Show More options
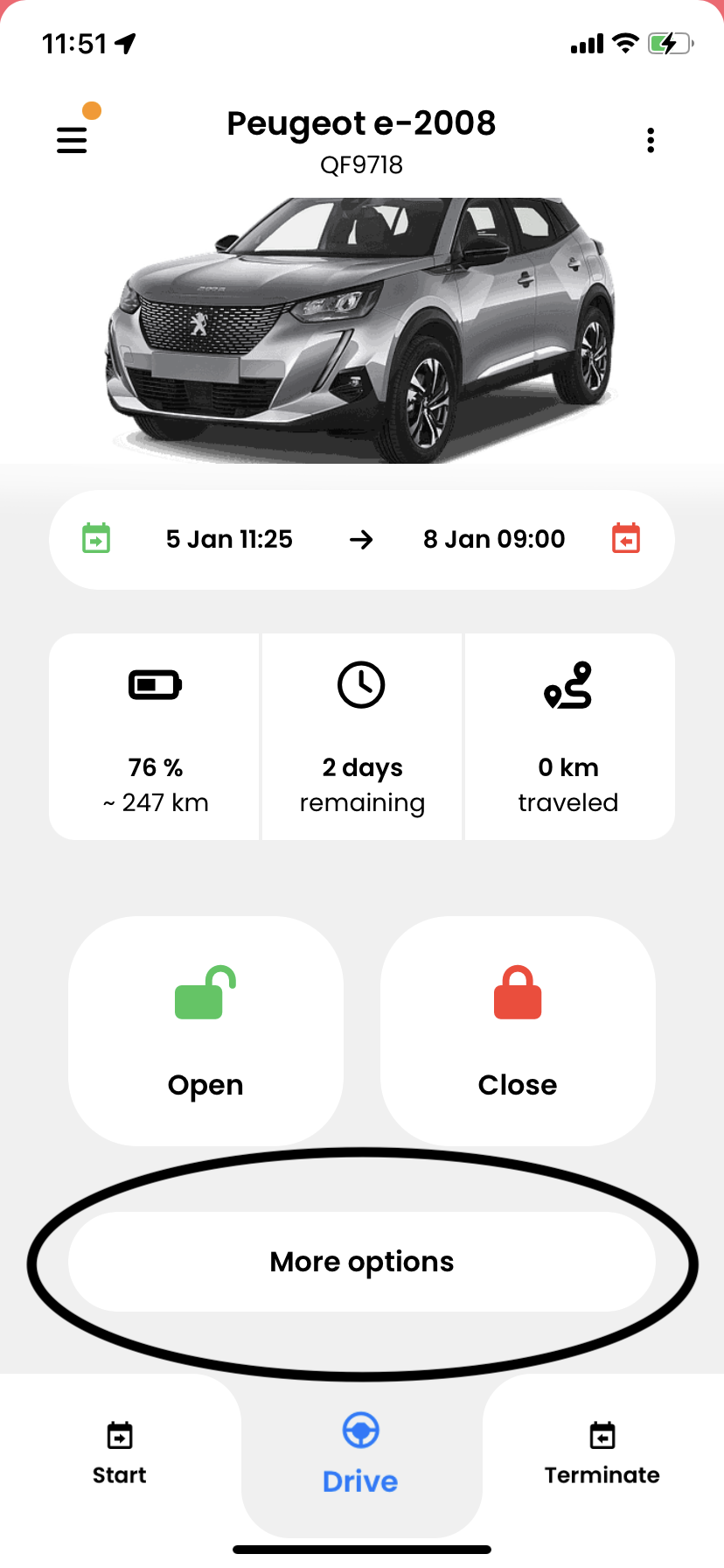Viewport: 724px width, 1568px height. tap(362, 1262)
